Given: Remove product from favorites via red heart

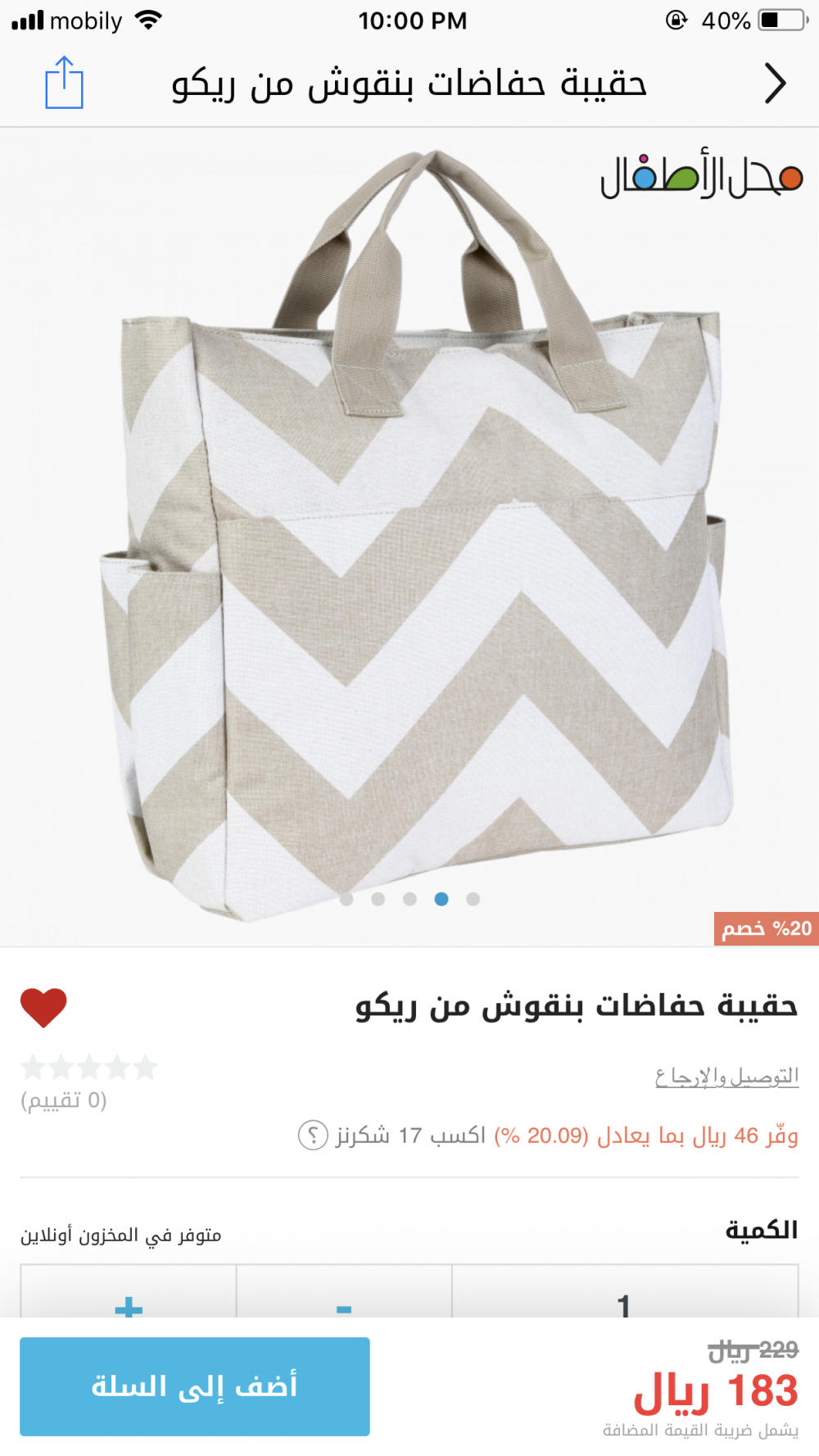Looking at the screenshot, I should tap(43, 1007).
